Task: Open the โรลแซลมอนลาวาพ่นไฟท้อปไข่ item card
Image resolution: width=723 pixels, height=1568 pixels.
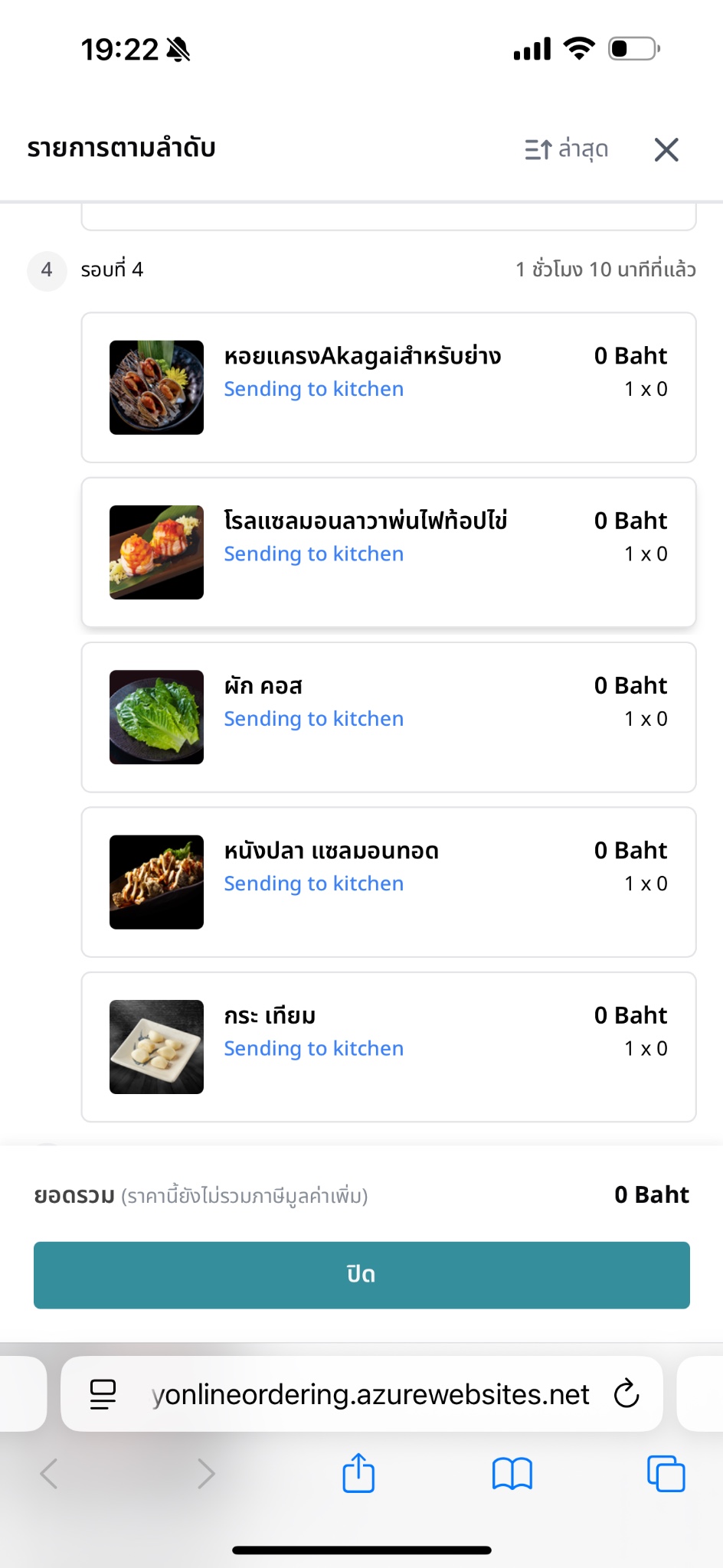Action: pyautogui.click(x=388, y=552)
